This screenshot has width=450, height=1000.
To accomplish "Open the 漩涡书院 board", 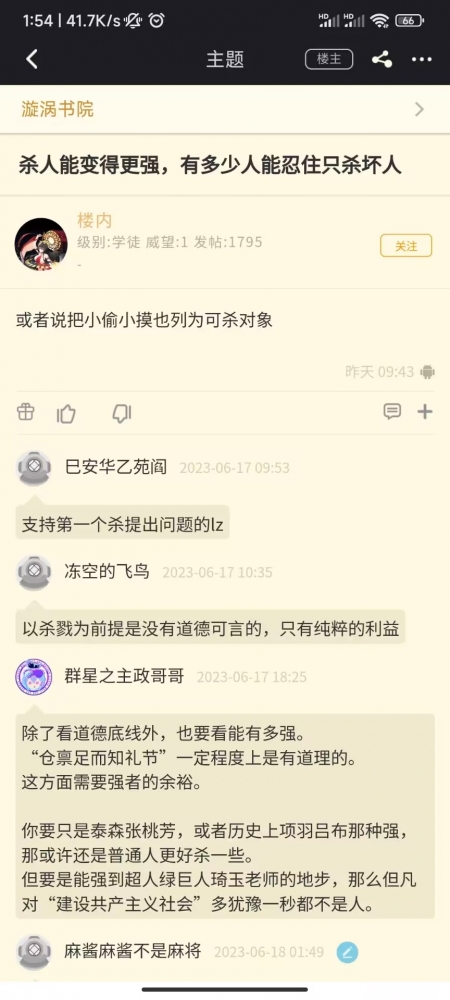I will [225, 109].
